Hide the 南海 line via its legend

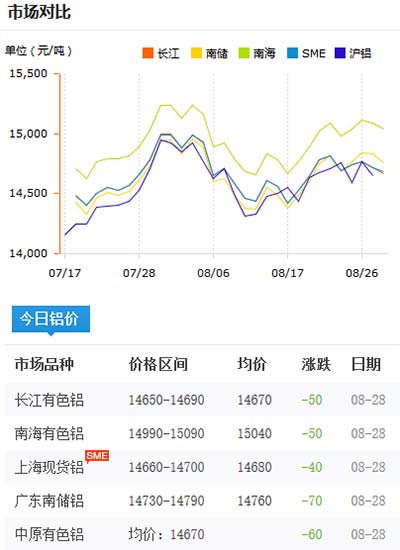(x=257, y=53)
